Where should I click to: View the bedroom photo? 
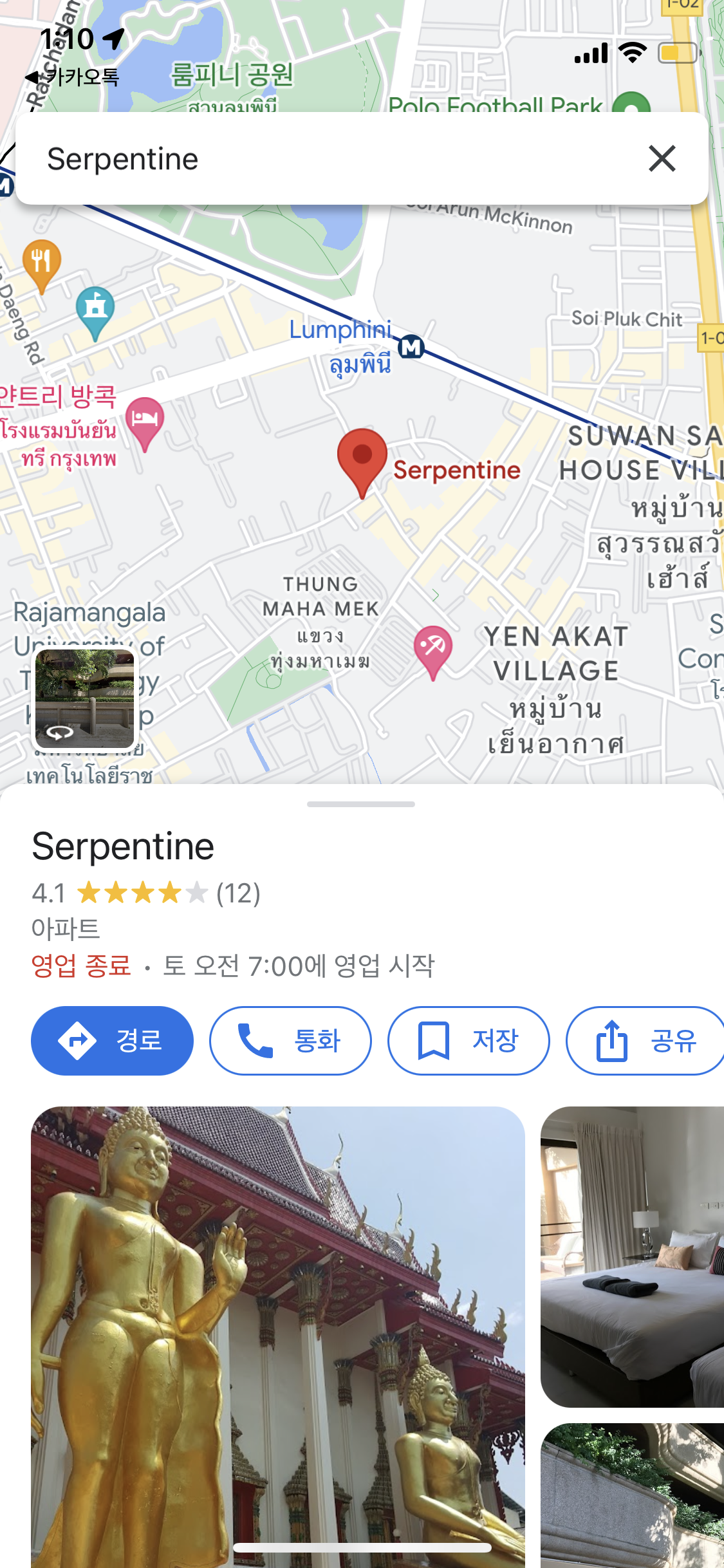coord(632,1255)
